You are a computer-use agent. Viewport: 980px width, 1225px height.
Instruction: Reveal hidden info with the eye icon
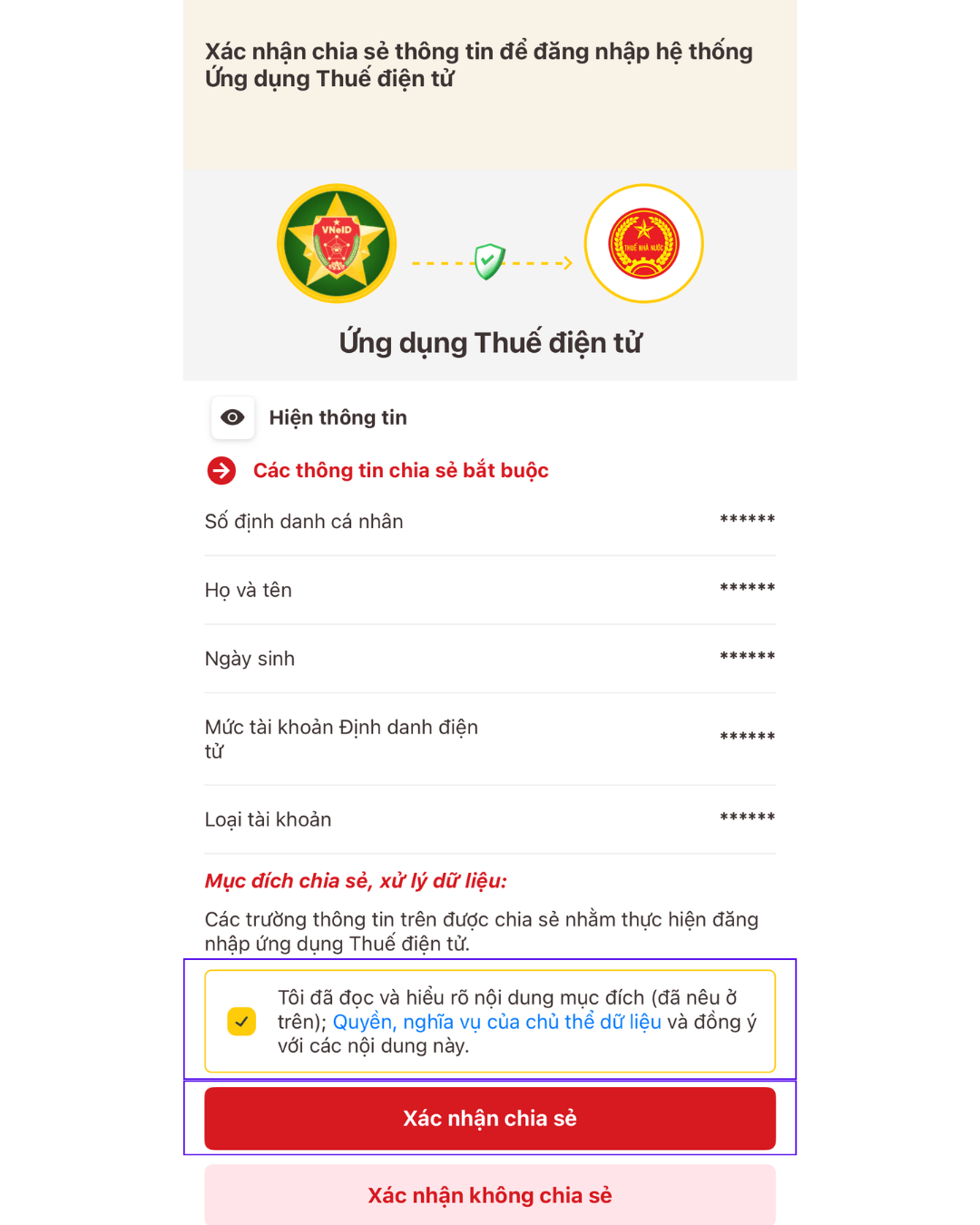[232, 417]
